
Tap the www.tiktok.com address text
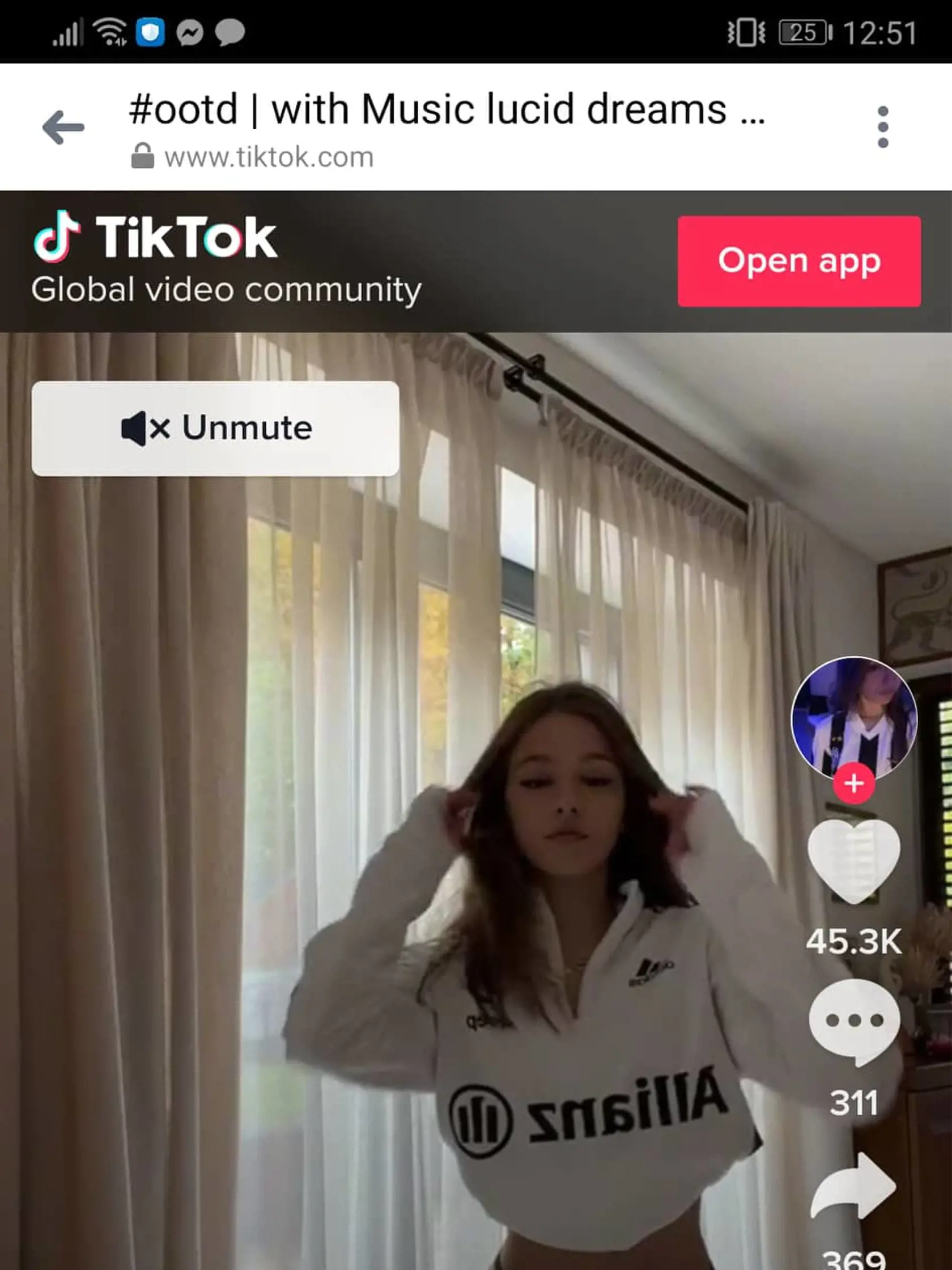pyautogui.click(x=269, y=157)
